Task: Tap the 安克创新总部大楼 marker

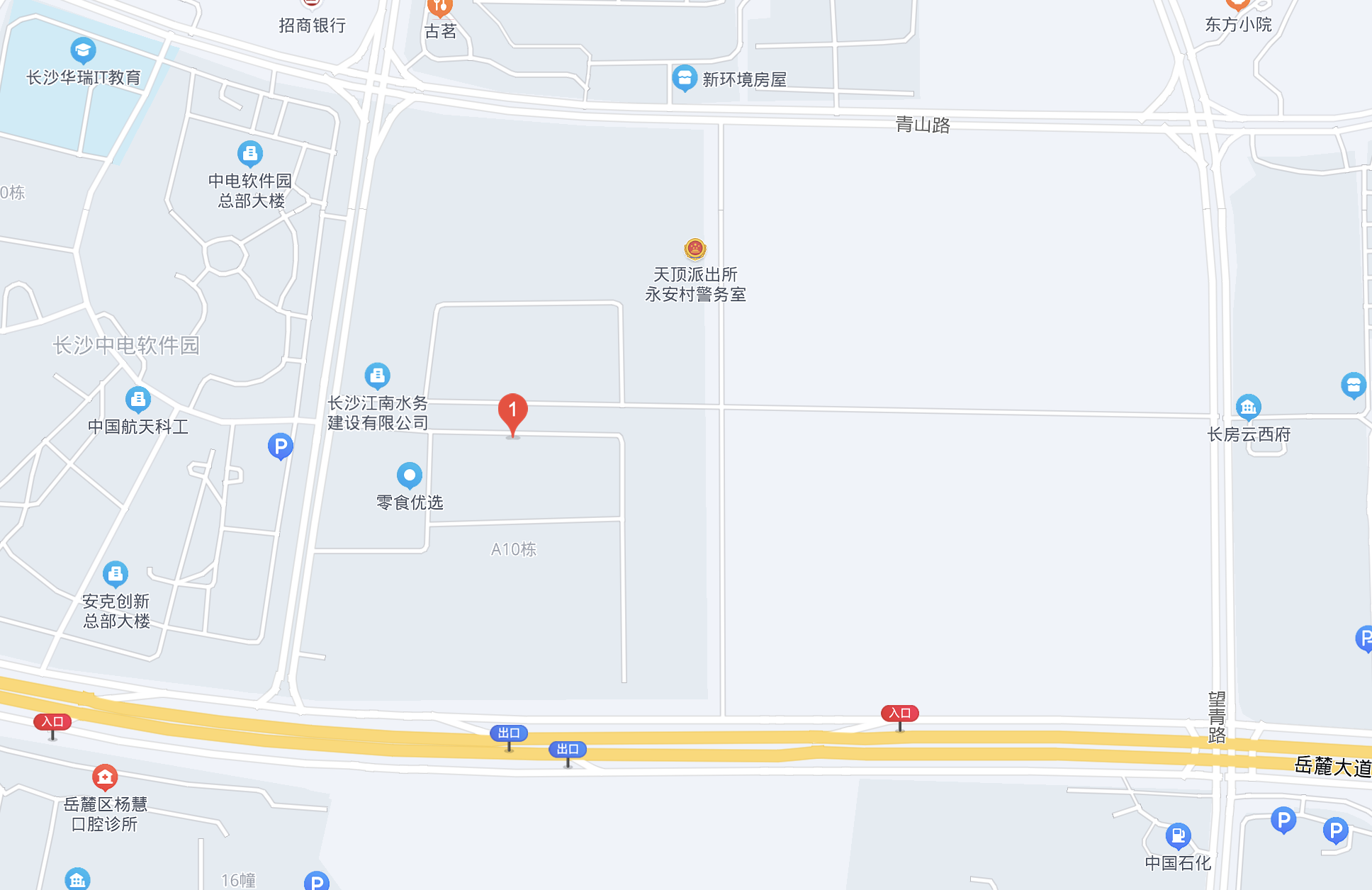Action: pos(116,574)
